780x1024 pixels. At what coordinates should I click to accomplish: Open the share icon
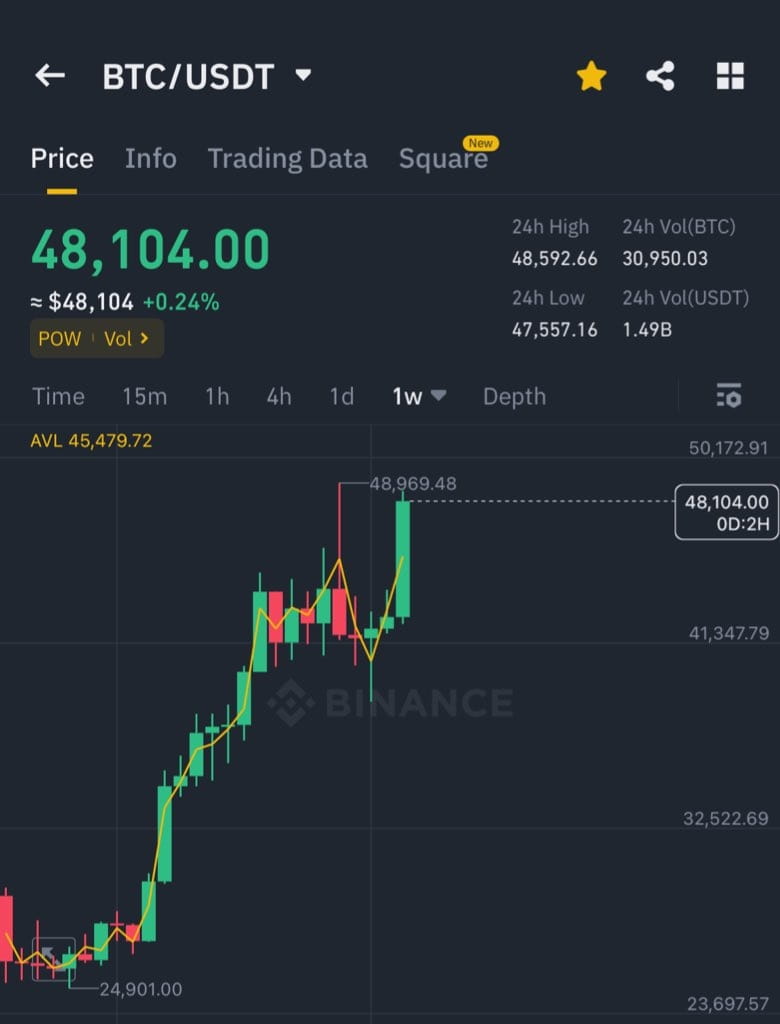[x=660, y=75]
